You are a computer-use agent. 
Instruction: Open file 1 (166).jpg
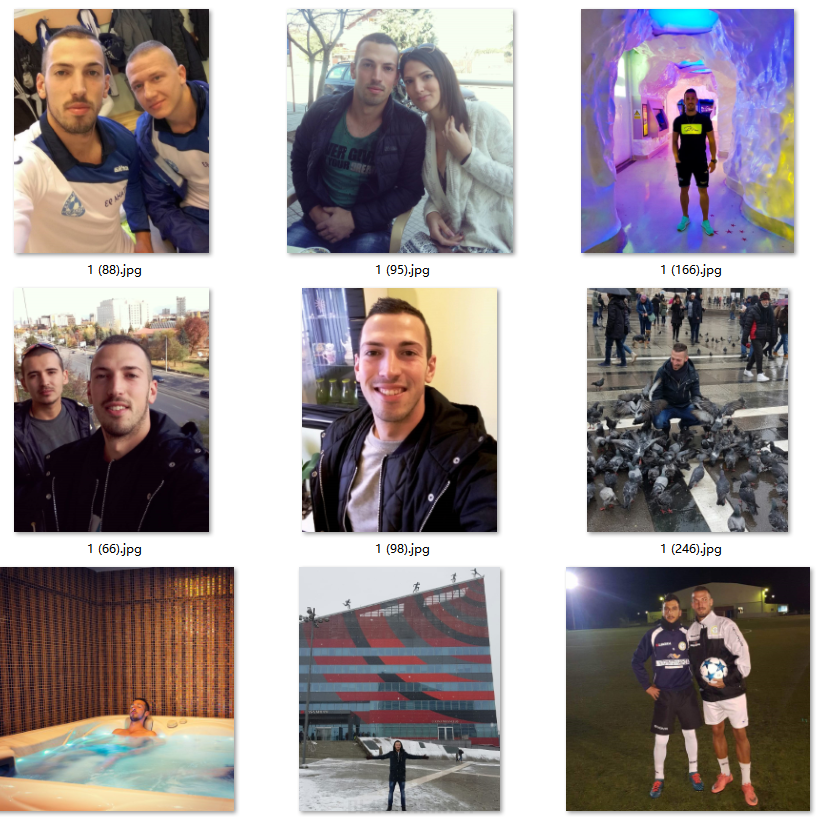point(688,131)
